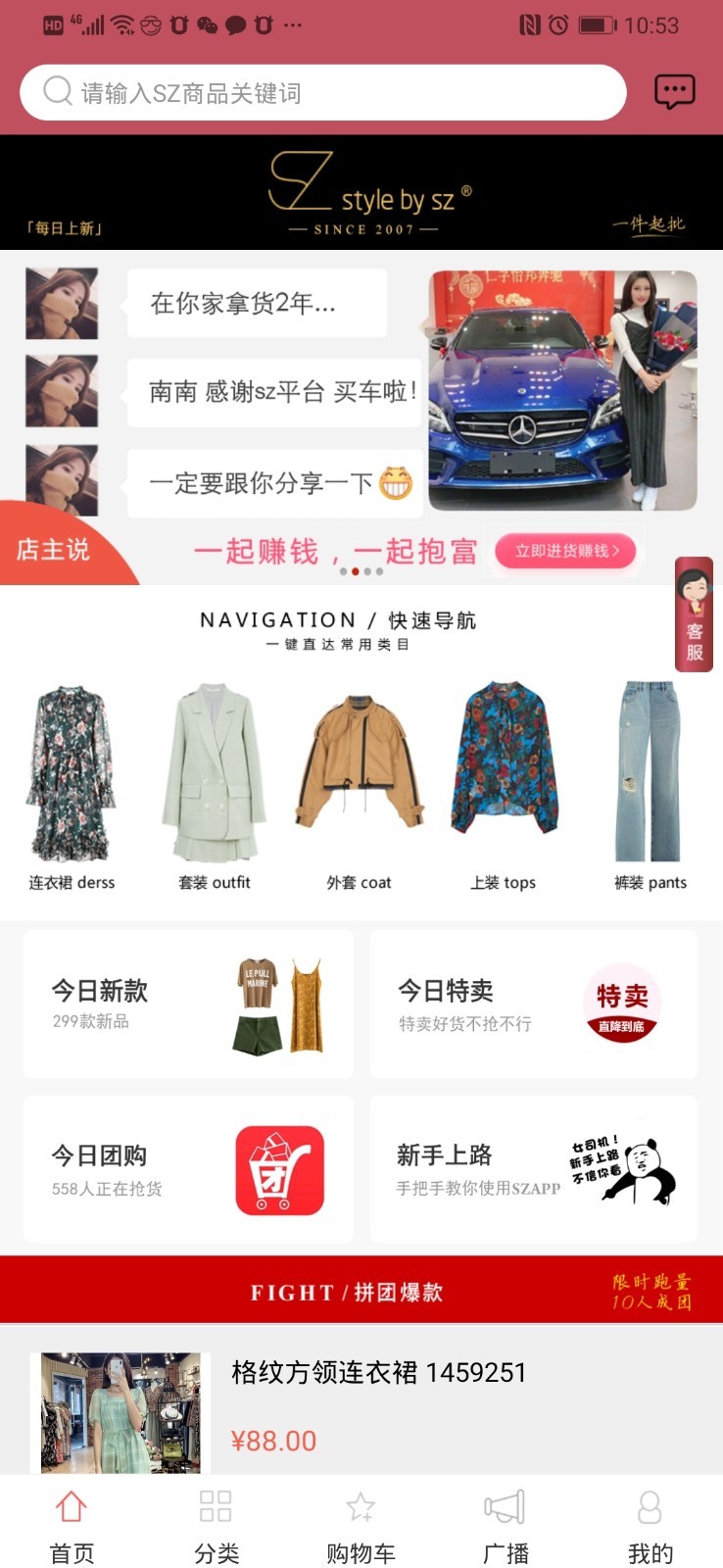Open the 新手上路 tutorial card

coord(533,1170)
